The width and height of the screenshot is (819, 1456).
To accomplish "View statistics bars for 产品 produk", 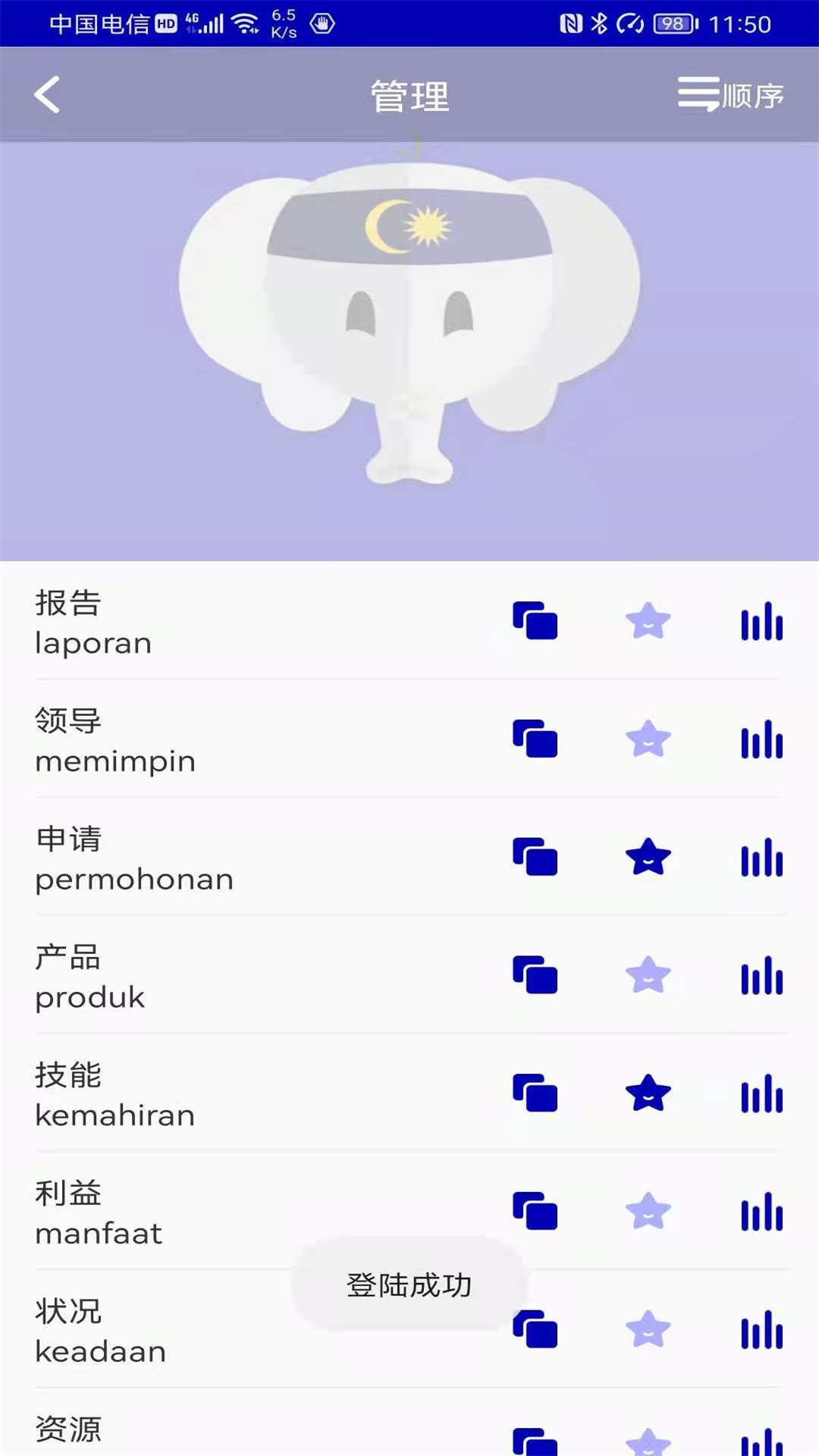I will click(761, 975).
